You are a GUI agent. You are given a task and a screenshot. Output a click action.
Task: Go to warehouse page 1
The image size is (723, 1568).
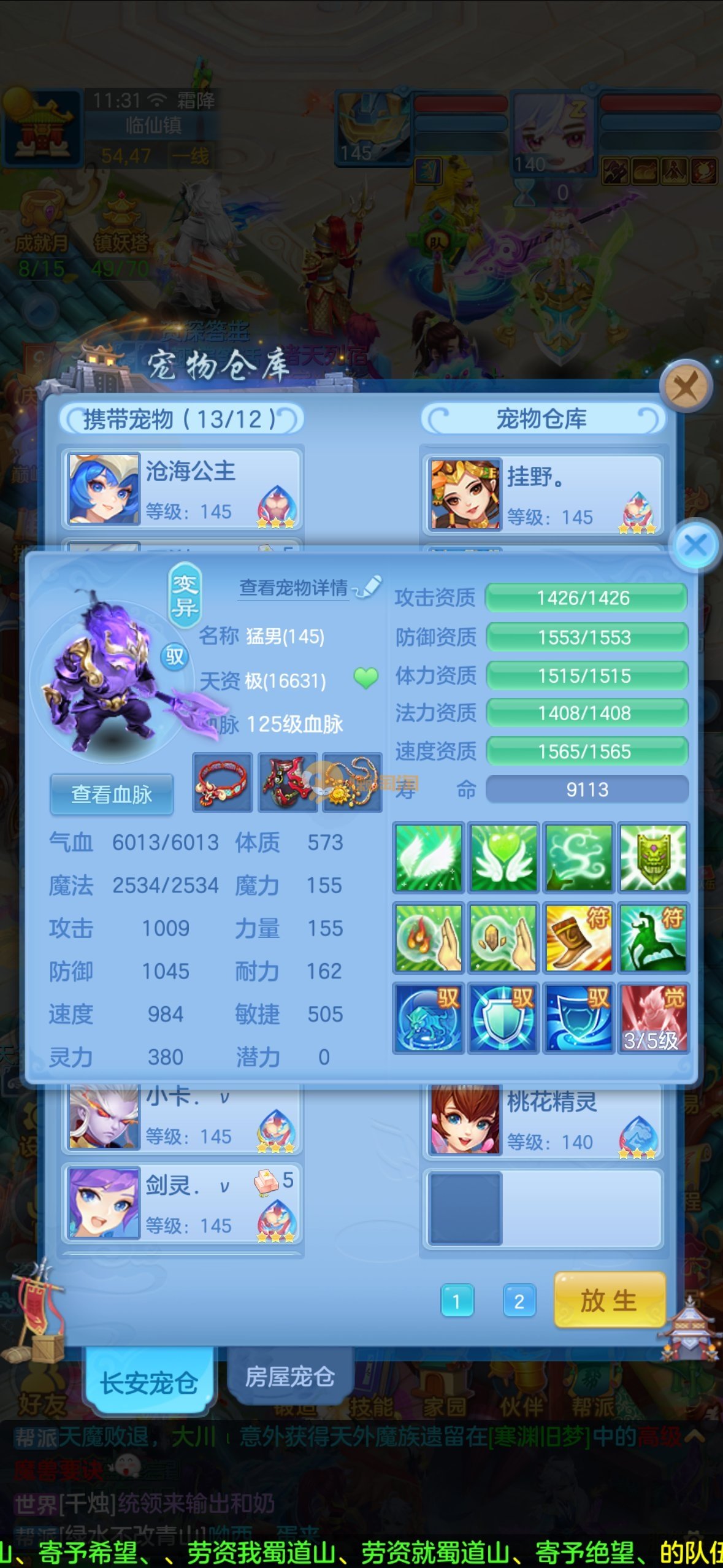[x=457, y=1301]
